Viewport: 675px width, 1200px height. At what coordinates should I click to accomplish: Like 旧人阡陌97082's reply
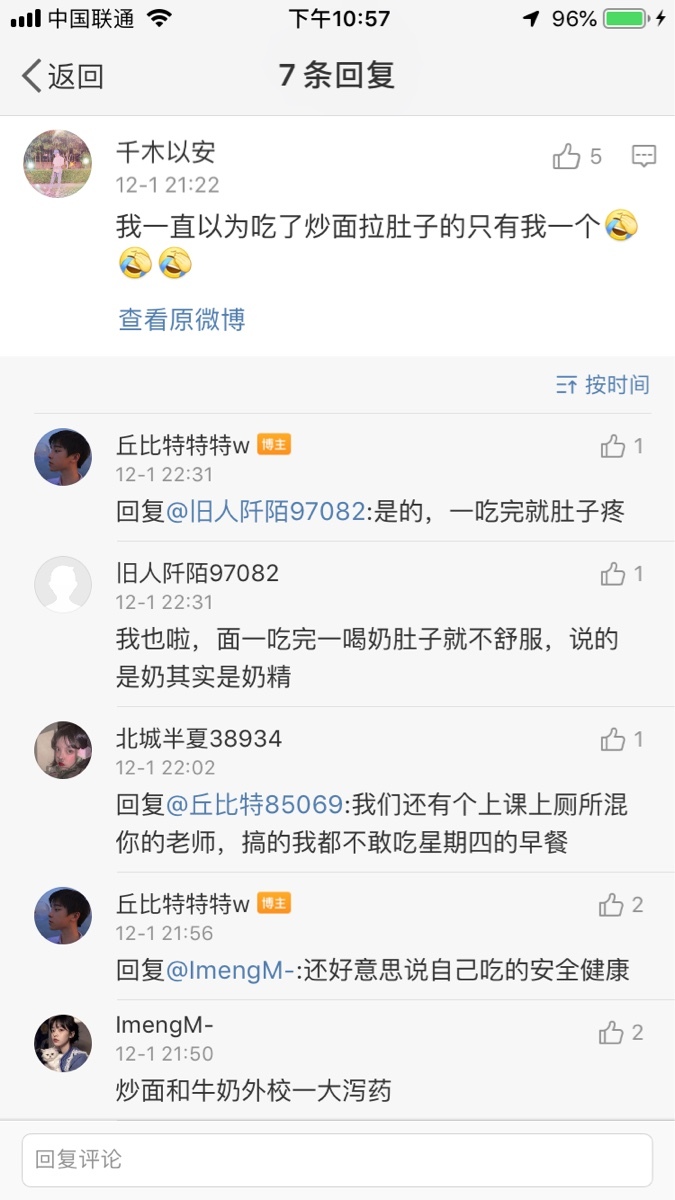tap(621, 574)
